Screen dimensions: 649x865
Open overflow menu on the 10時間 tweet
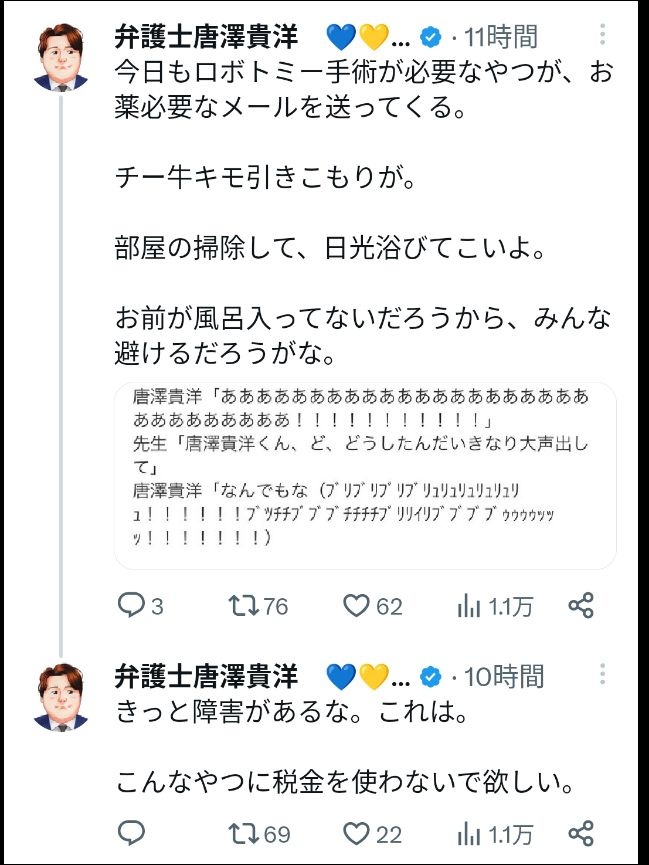pos(603,676)
